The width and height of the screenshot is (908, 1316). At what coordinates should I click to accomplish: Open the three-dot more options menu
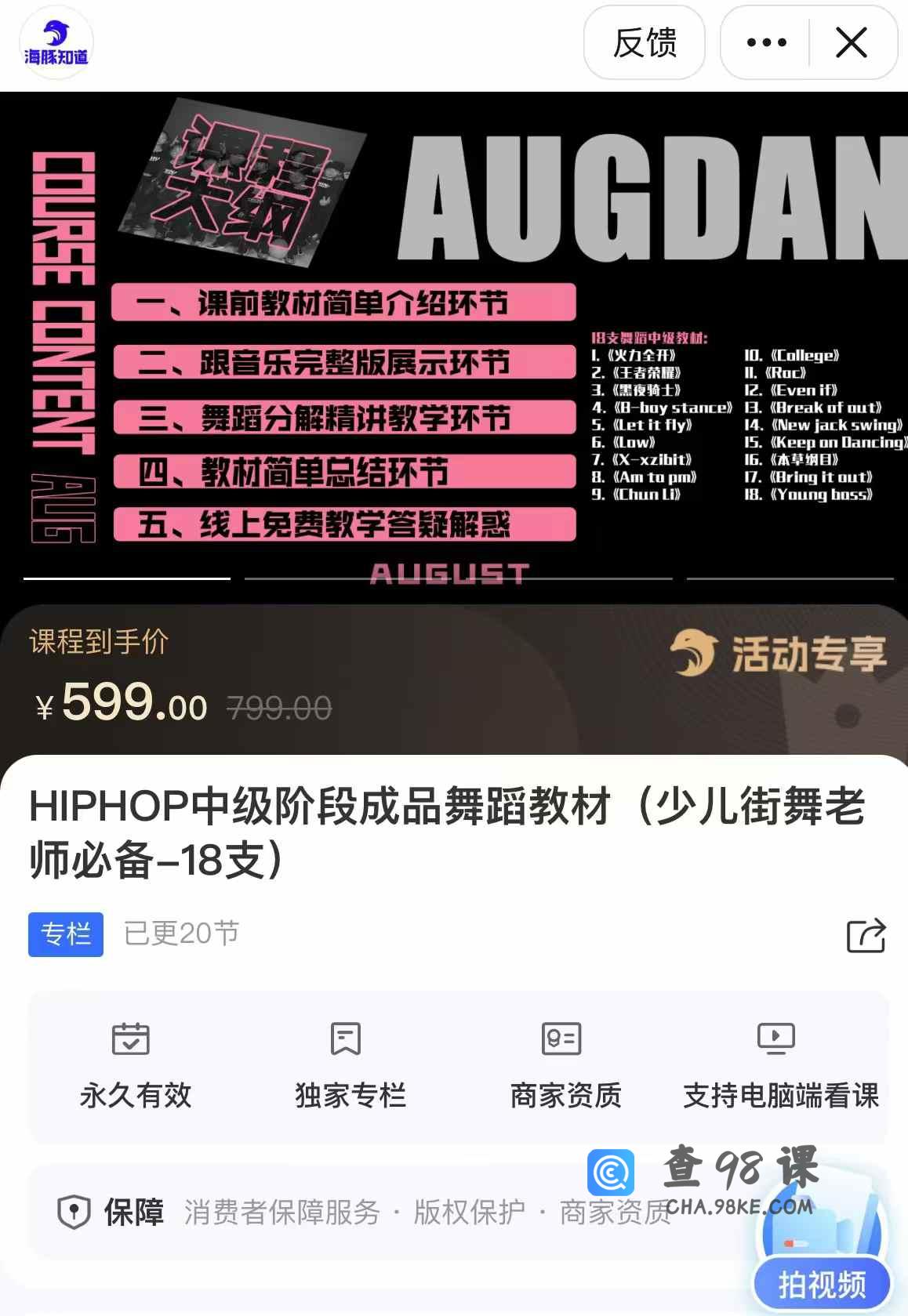point(766,42)
